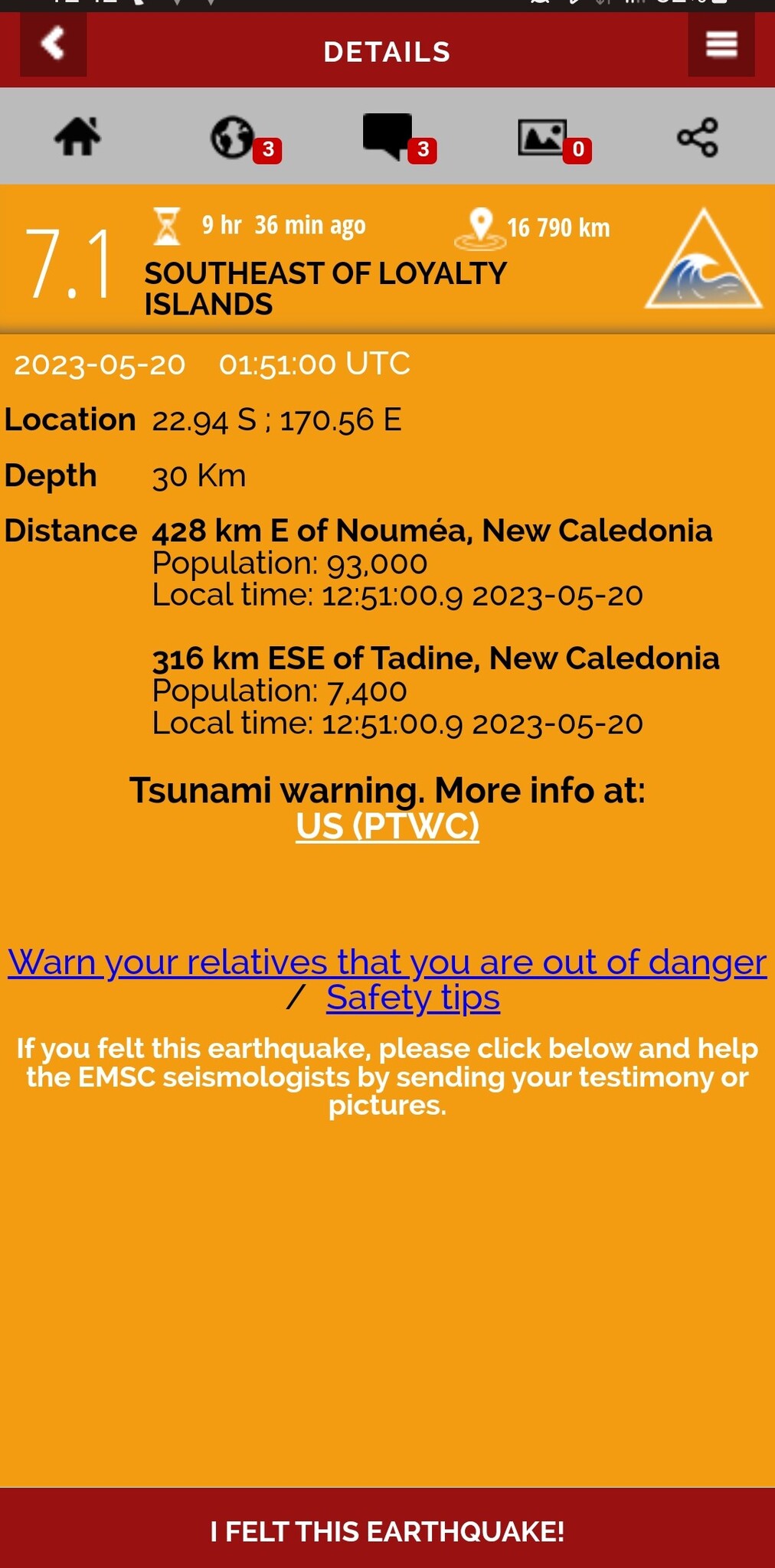Open the globe map view
The image size is (775, 1568).
click(233, 138)
